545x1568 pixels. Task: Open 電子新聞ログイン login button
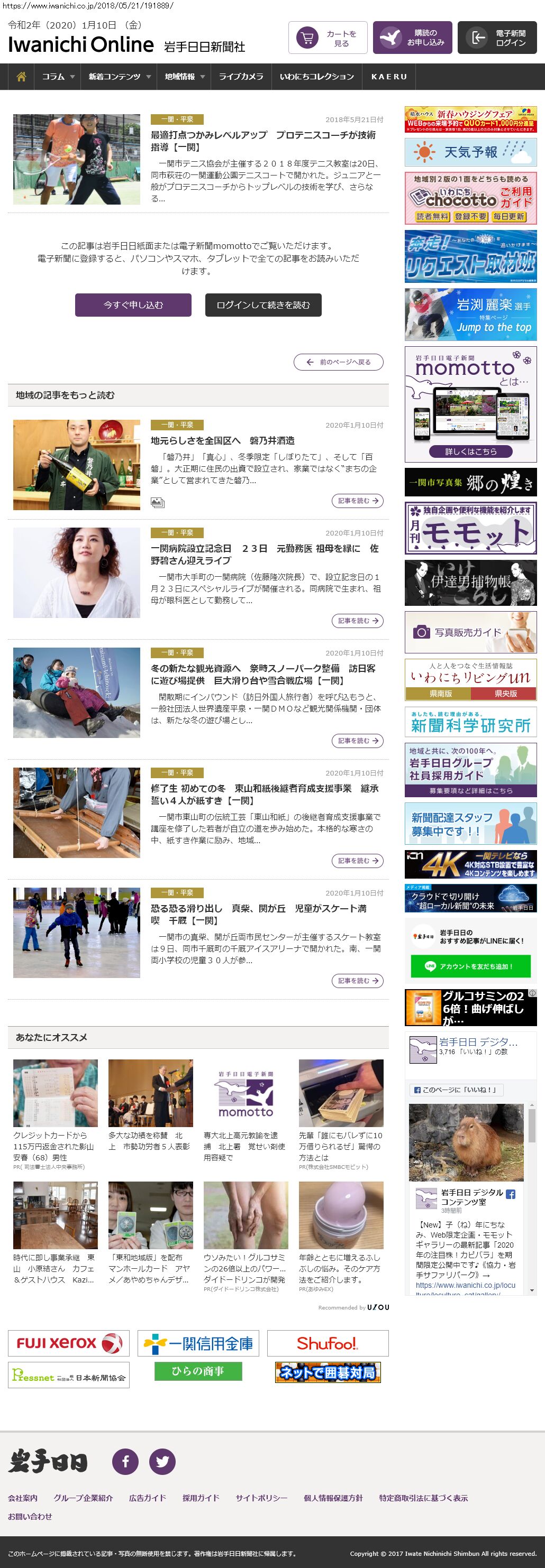[497, 39]
